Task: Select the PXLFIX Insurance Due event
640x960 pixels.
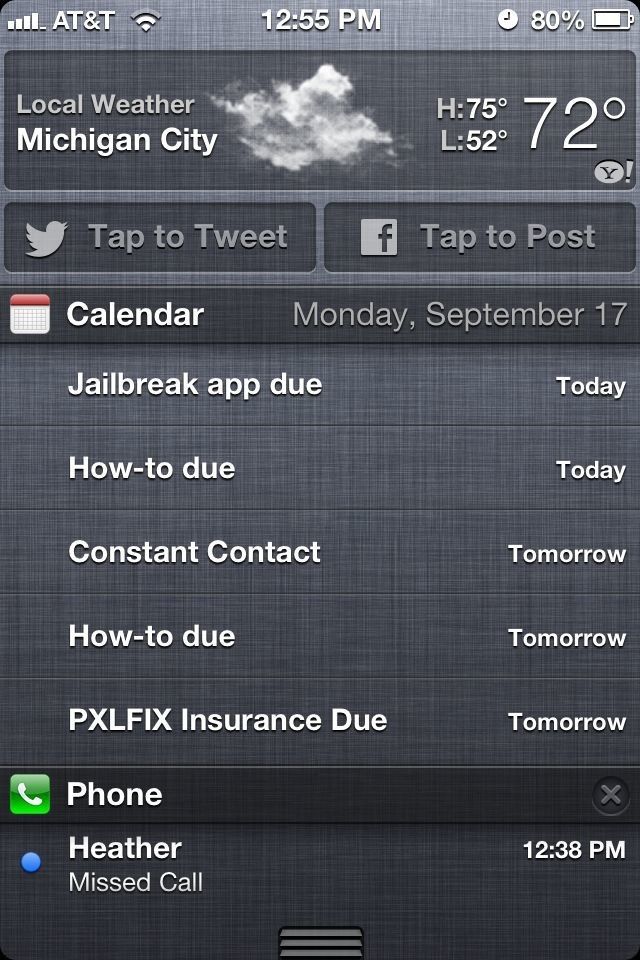Action: click(320, 721)
